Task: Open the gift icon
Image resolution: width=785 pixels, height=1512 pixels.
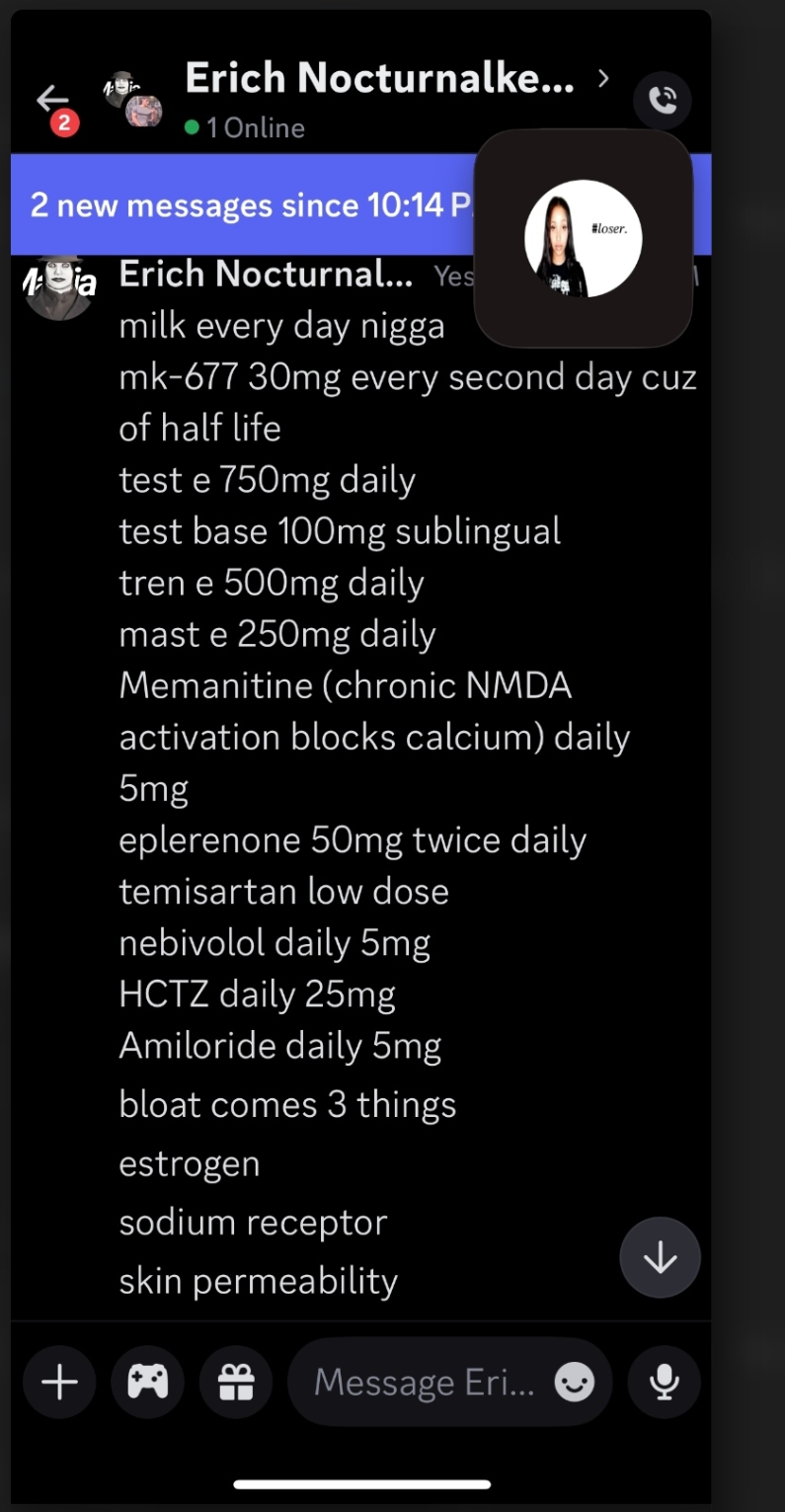Action: [x=236, y=1382]
